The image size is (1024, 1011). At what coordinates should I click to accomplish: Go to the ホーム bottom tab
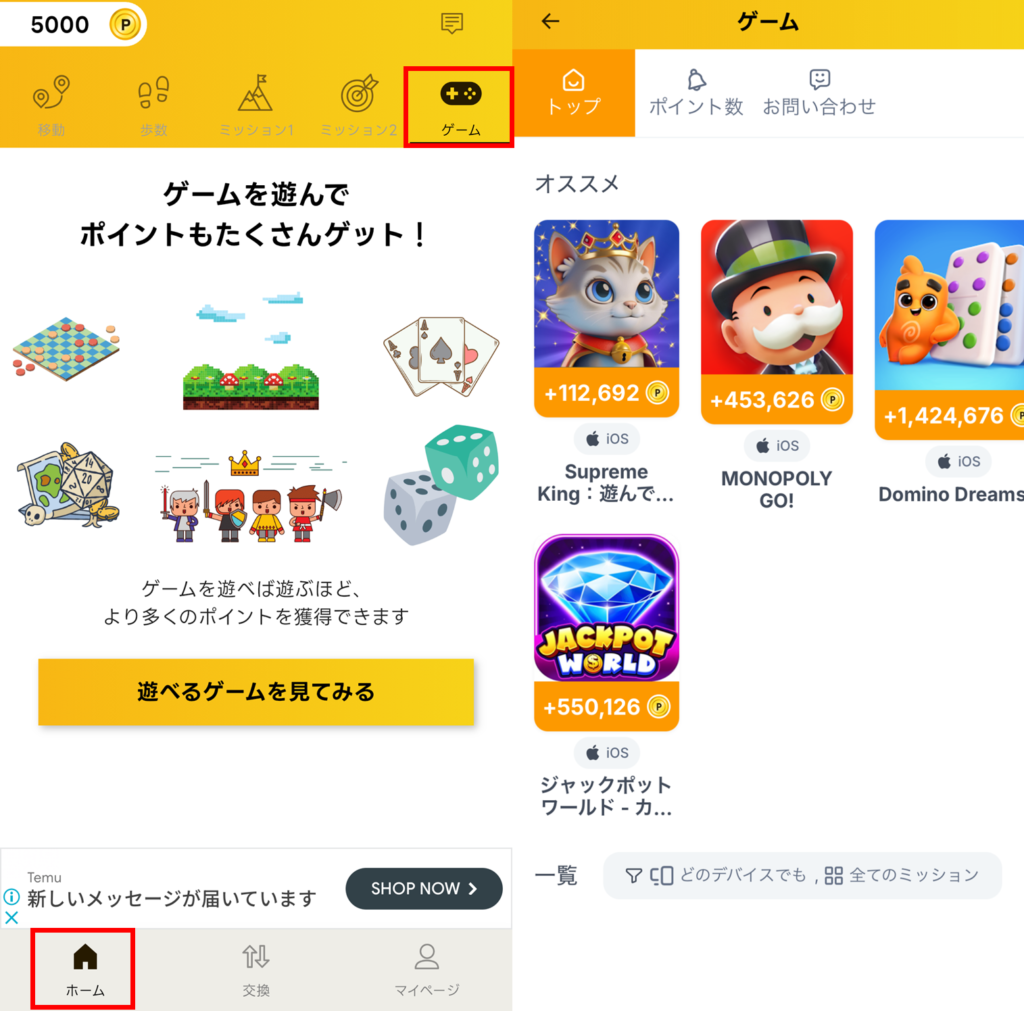[85, 968]
